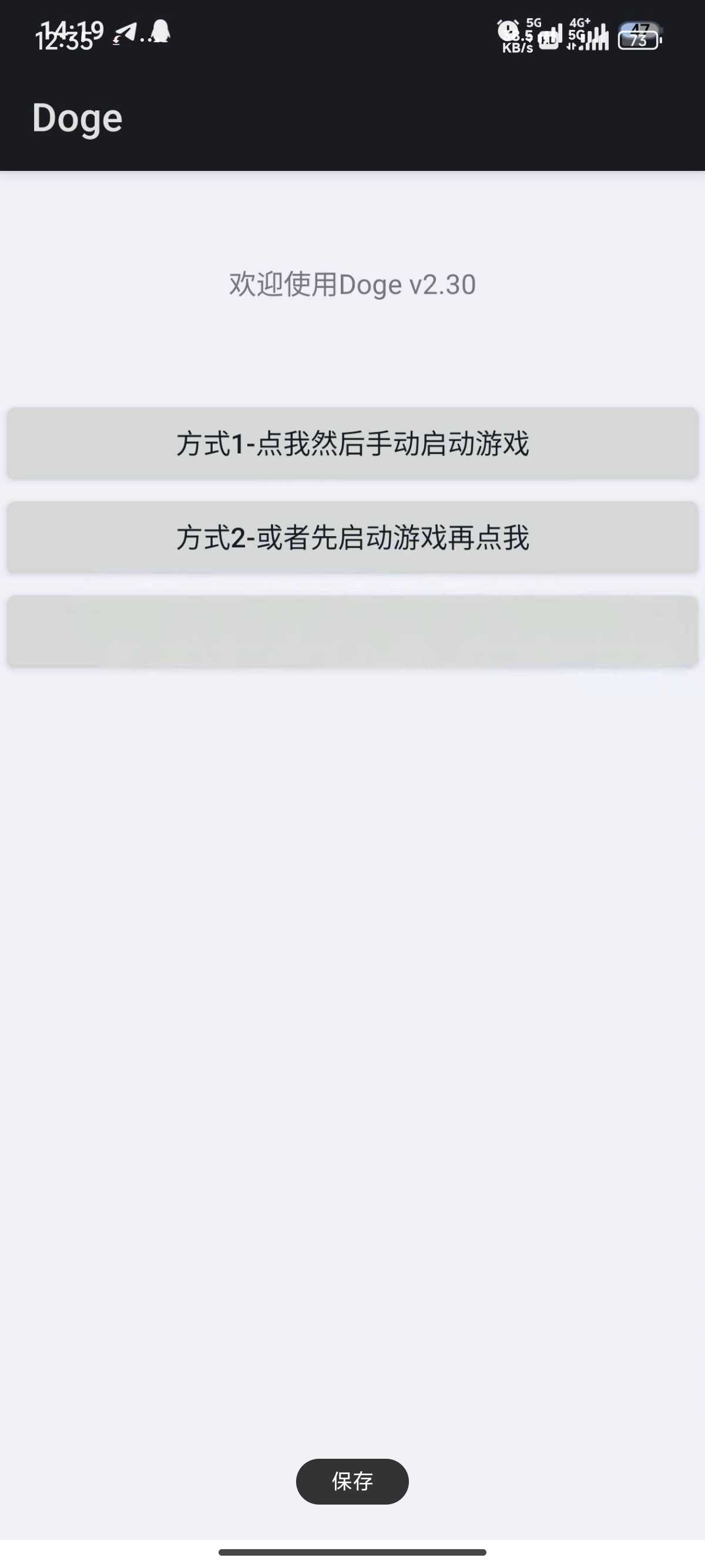
Task: Tap the blank third button below 方式2
Action: point(352,631)
